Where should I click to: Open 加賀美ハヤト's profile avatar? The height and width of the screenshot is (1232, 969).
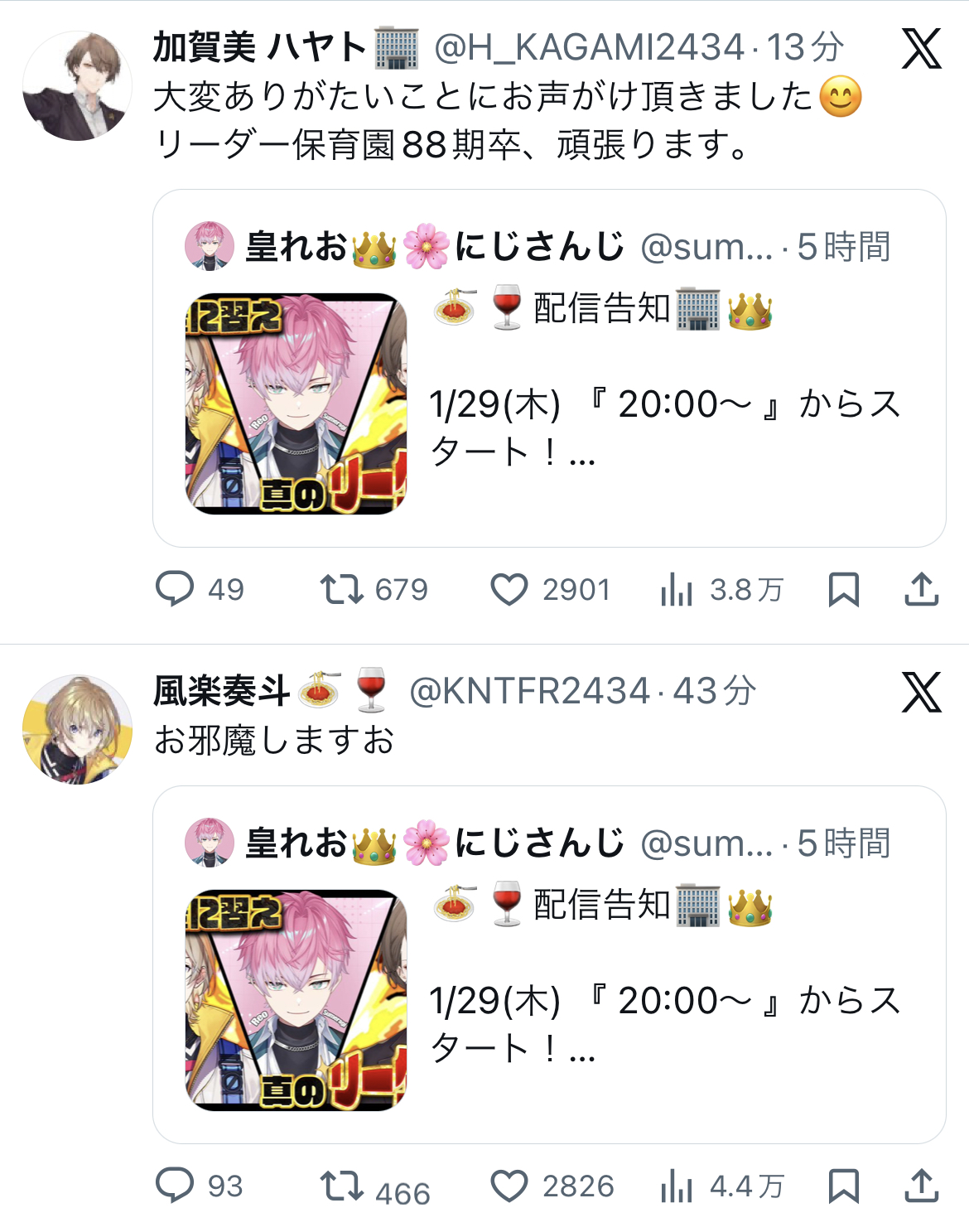tap(77, 86)
